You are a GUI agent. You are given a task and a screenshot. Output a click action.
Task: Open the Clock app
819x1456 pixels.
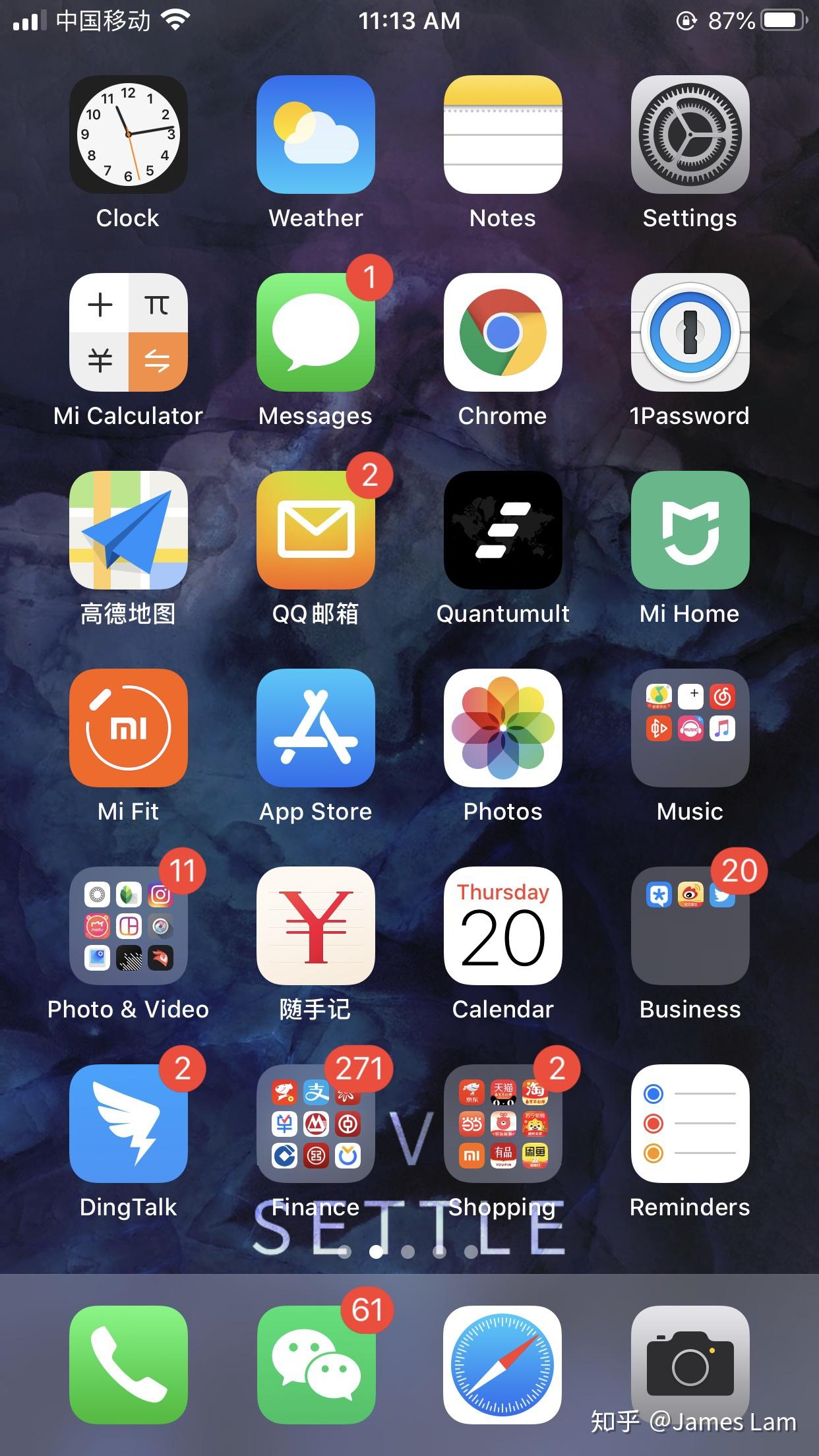(x=129, y=135)
